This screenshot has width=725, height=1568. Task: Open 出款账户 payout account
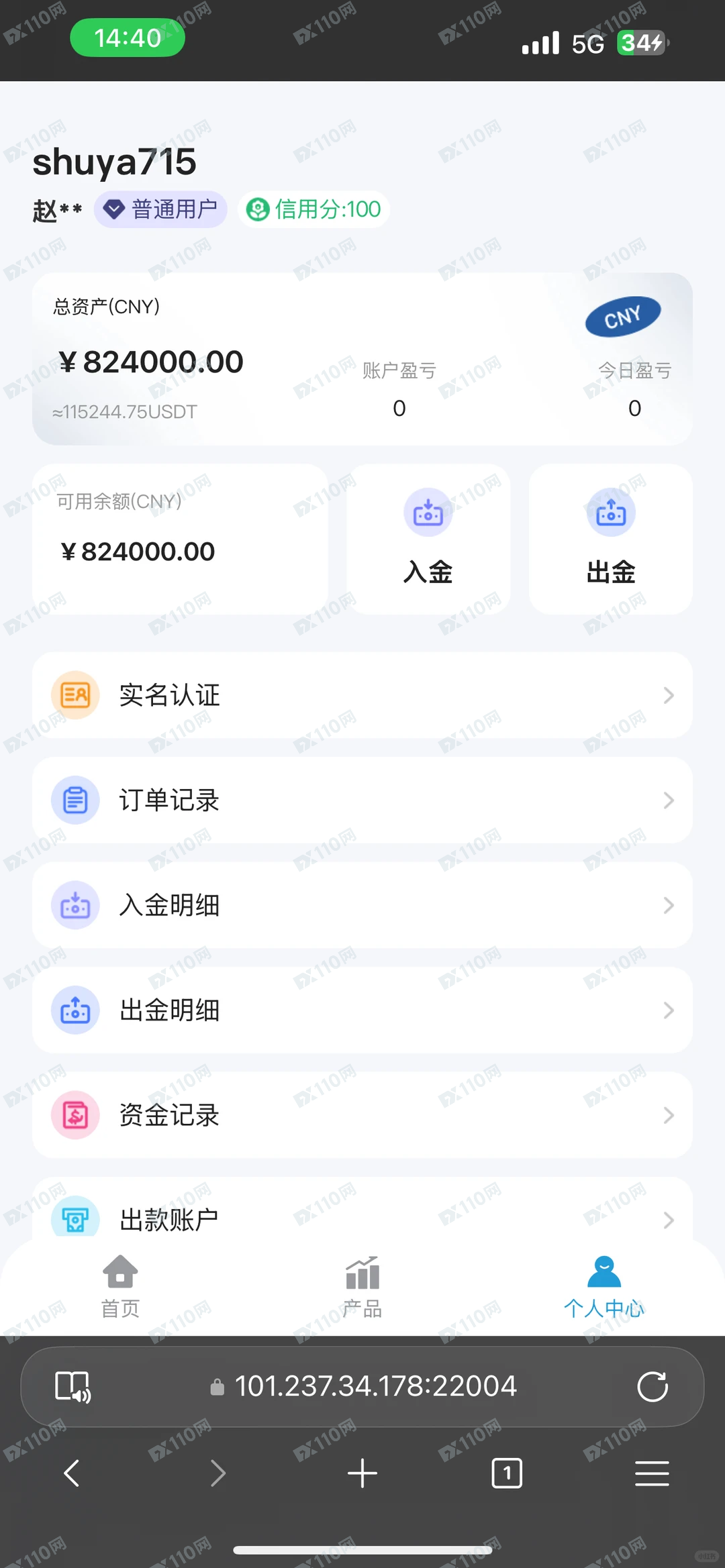coord(362,1218)
